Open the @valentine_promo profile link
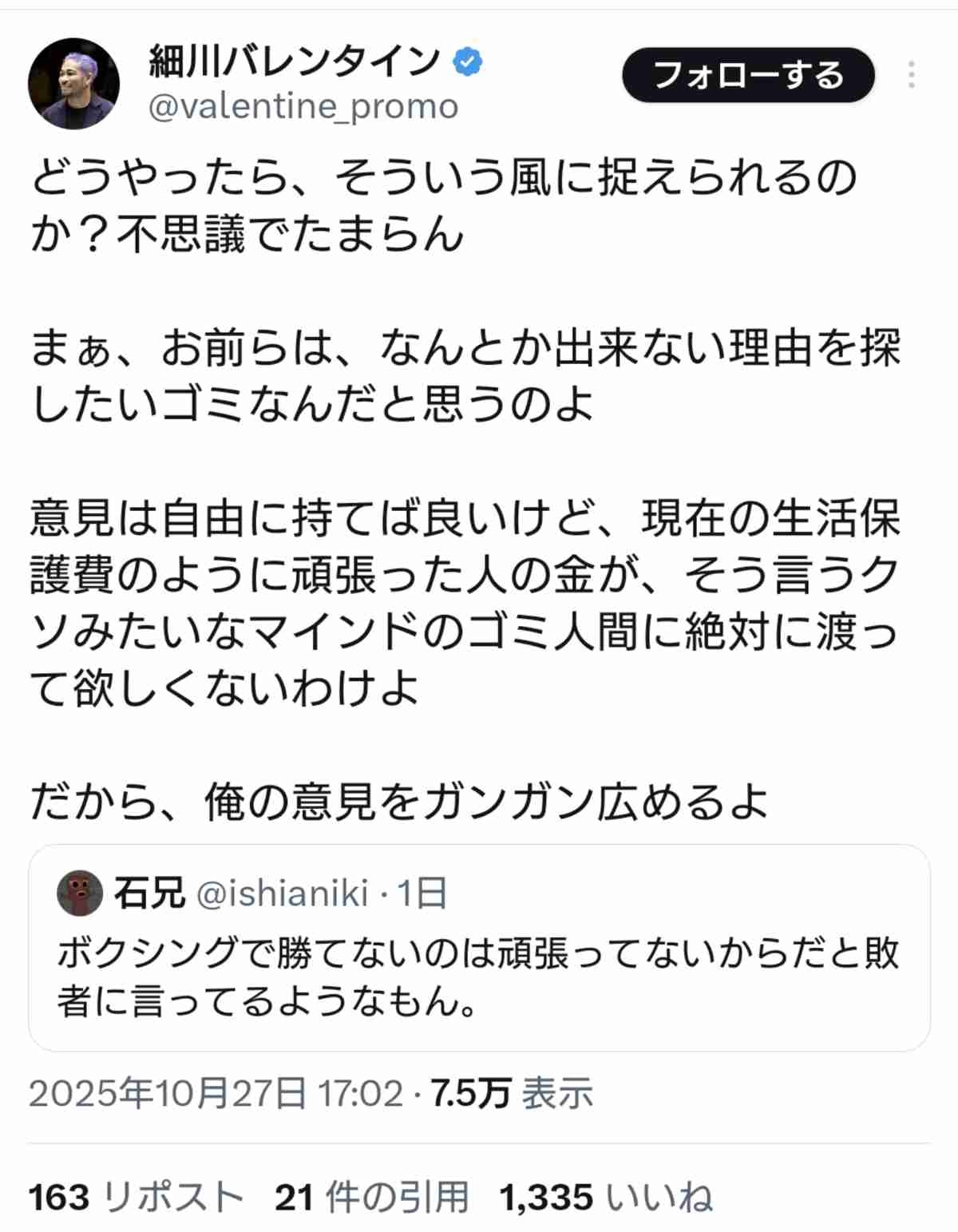Image resolution: width=958 pixels, height=1232 pixels. (303, 106)
